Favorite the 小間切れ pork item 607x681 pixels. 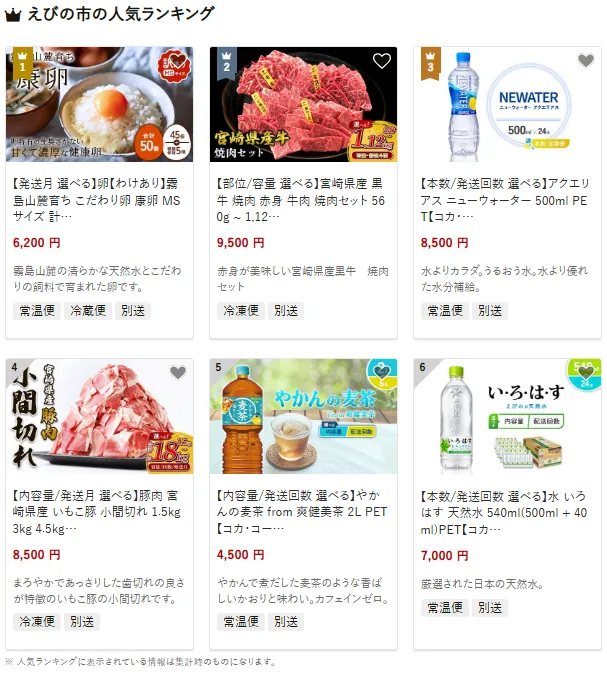point(177,373)
